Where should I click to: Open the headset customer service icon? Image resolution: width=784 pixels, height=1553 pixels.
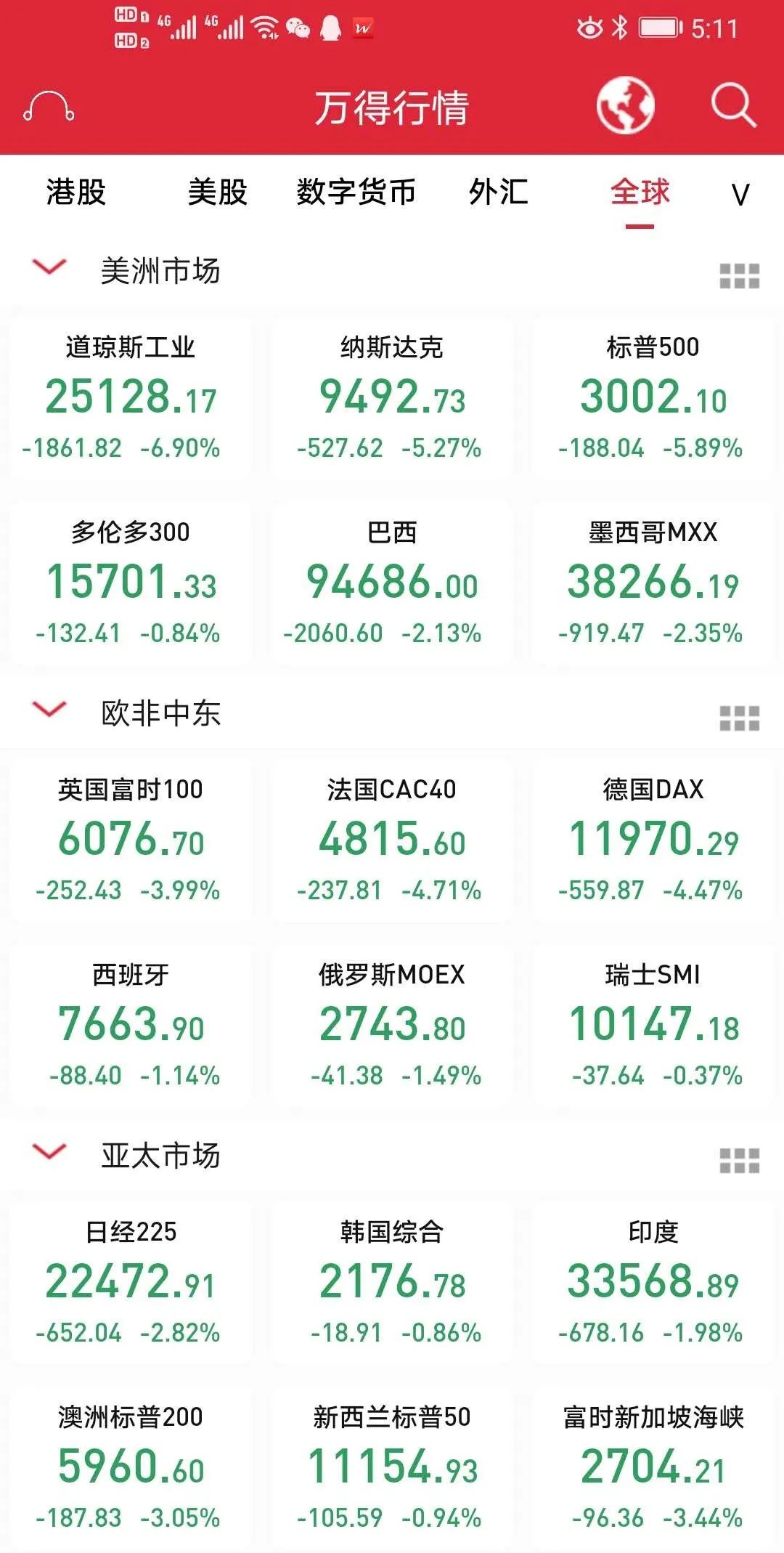(49, 106)
